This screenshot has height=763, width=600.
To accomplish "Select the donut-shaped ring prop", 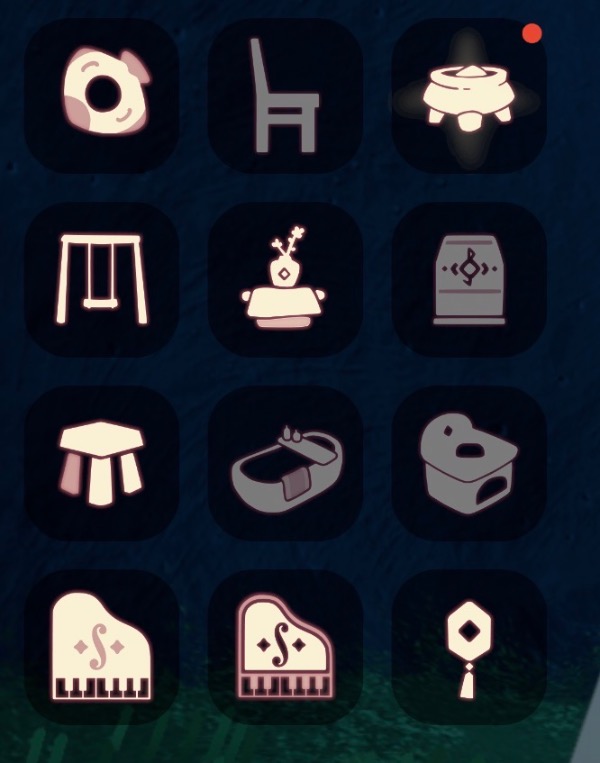I will click(102, 95).
